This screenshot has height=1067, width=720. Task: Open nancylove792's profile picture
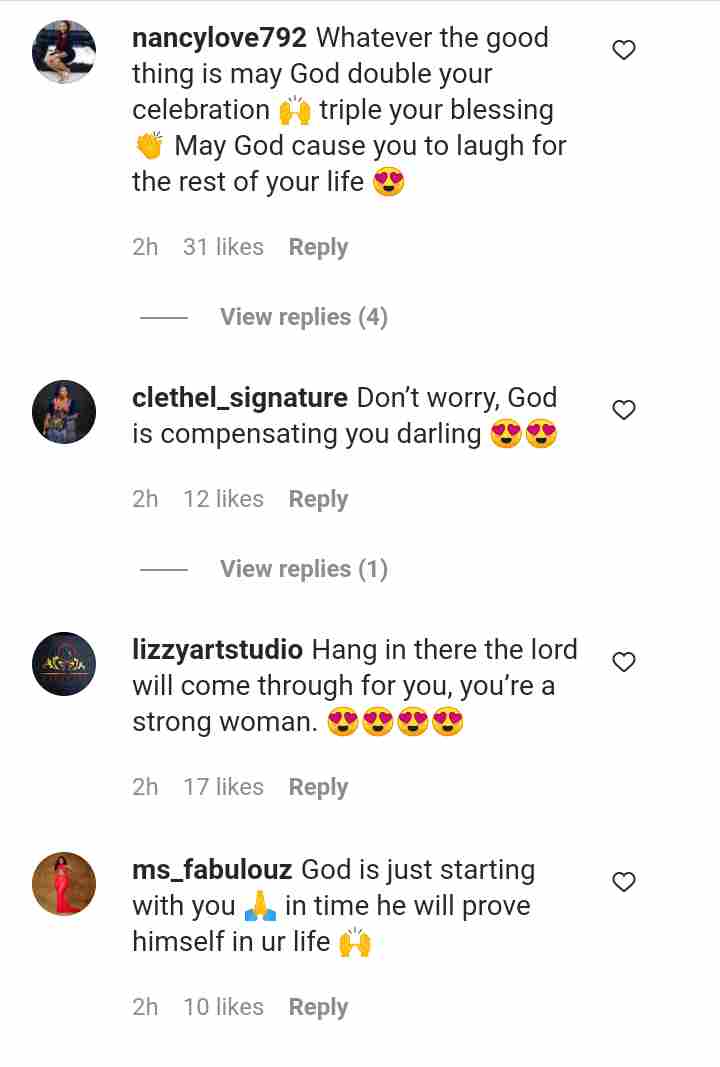click(x=64, y=51)
